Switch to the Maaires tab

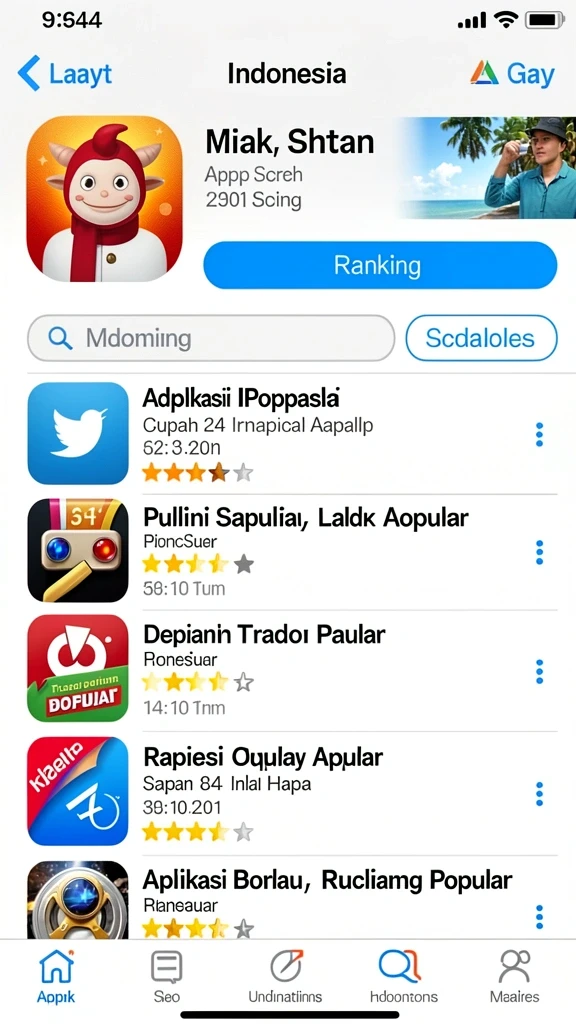515,977
